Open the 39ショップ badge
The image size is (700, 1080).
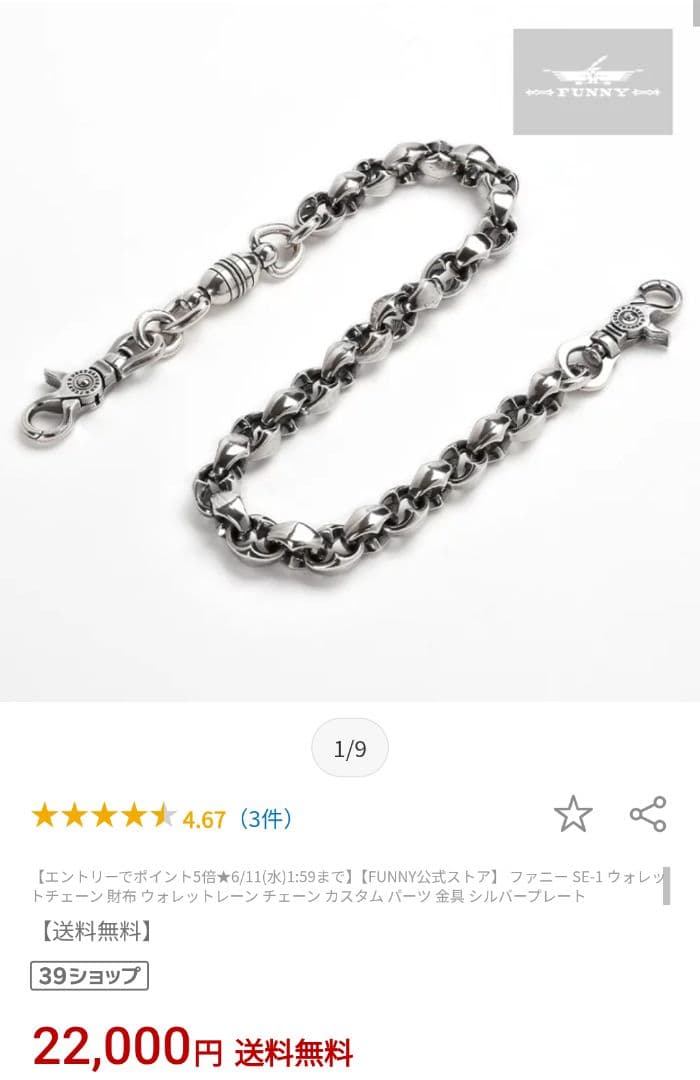[89, 975]
